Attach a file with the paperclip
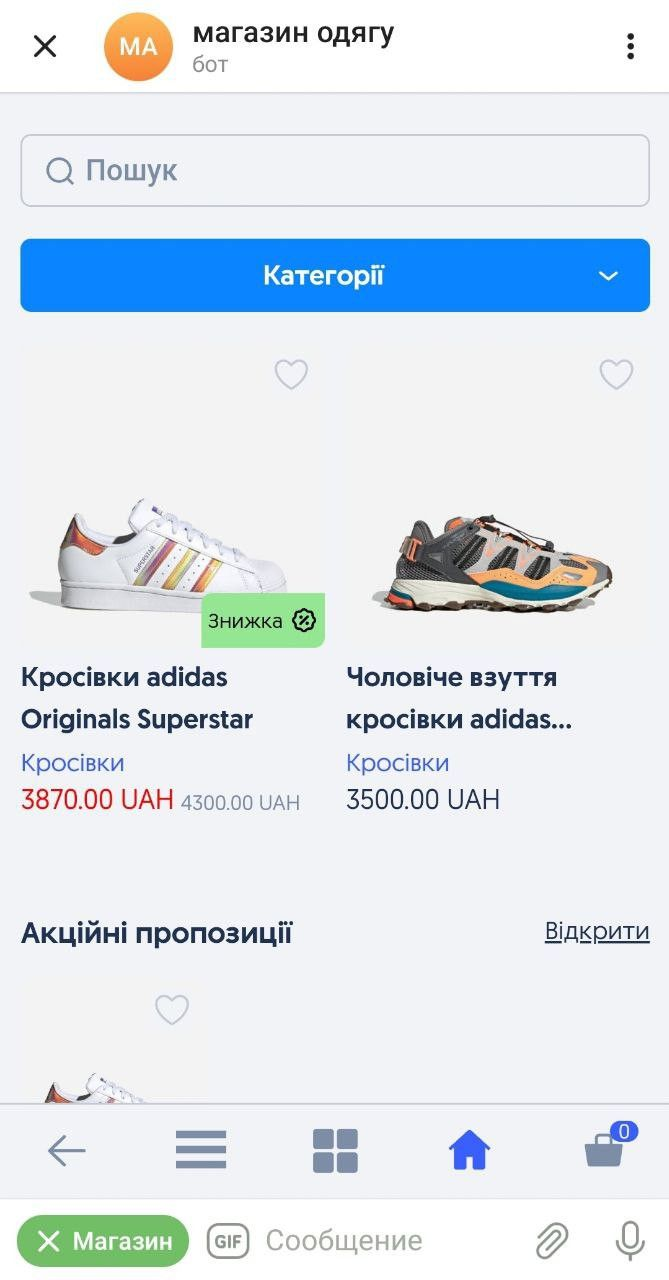The image size is (669, 1280). 551,1242
